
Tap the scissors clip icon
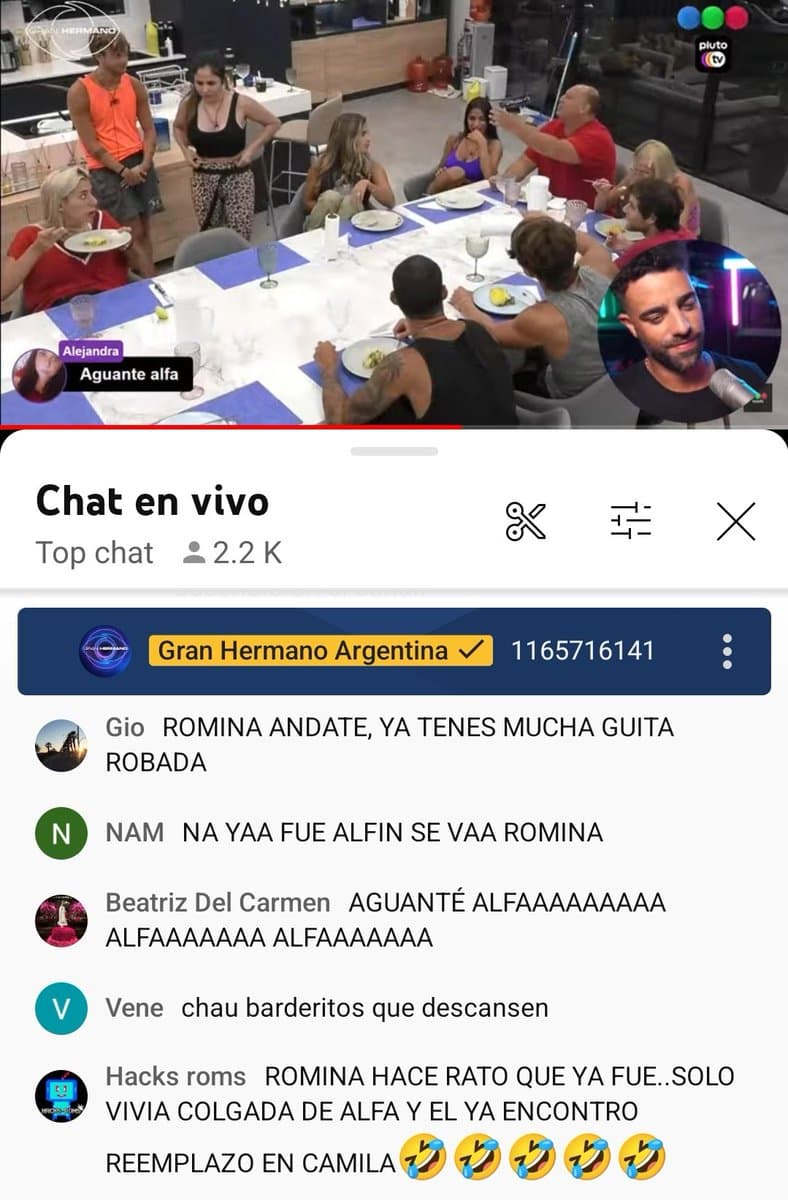526,521
